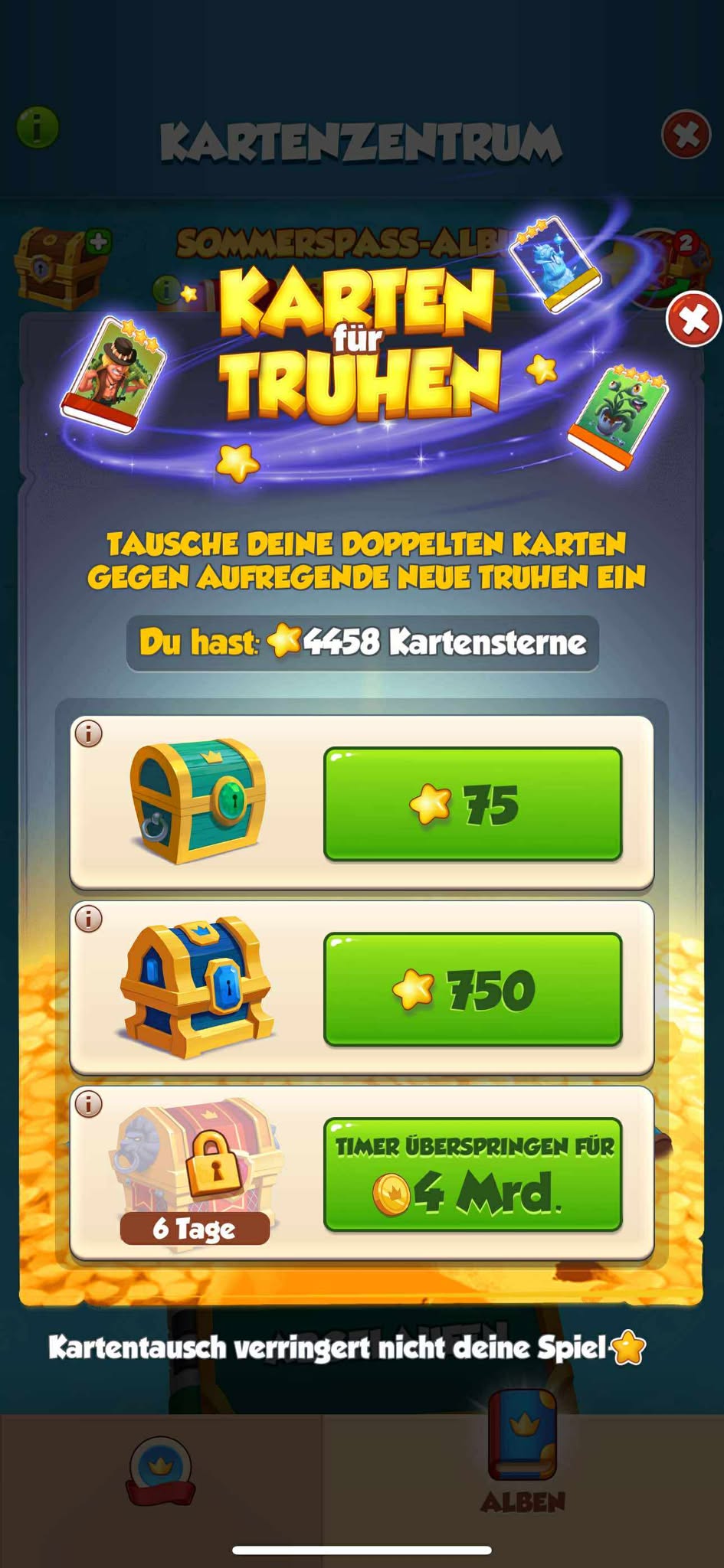Viewport: 724px width, 1568px height.
Task: Buy the green chest for 75 stars
Action: pos(473,804)
